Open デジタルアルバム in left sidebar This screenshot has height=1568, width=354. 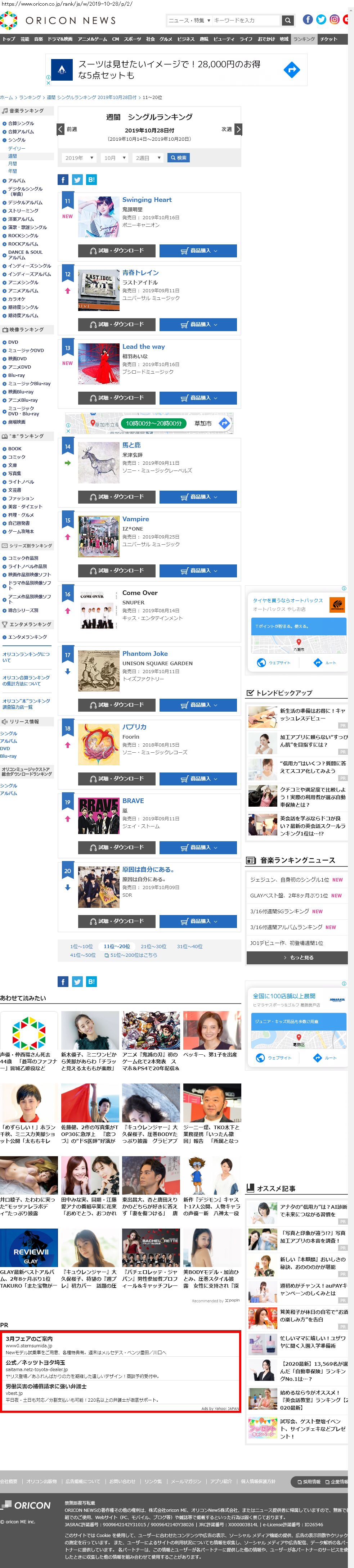click(25, 203)
